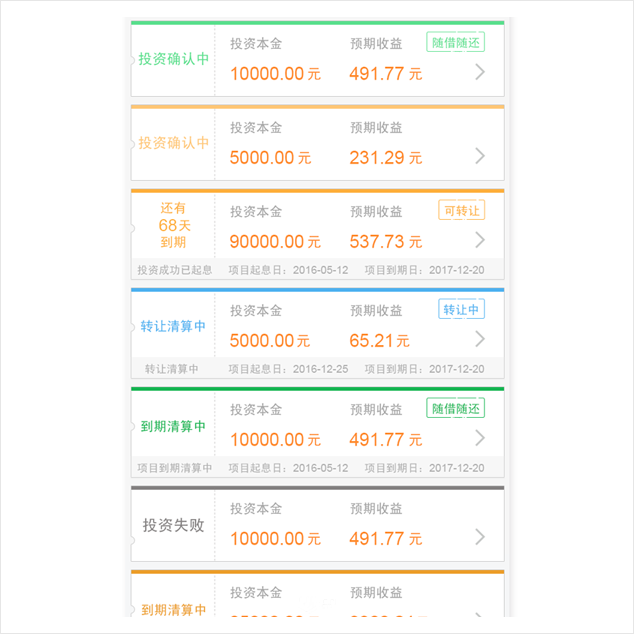The width and height of the screenshot is (634, 635).
Task: Open the 转让清算中 investment card
Action: 480,338
